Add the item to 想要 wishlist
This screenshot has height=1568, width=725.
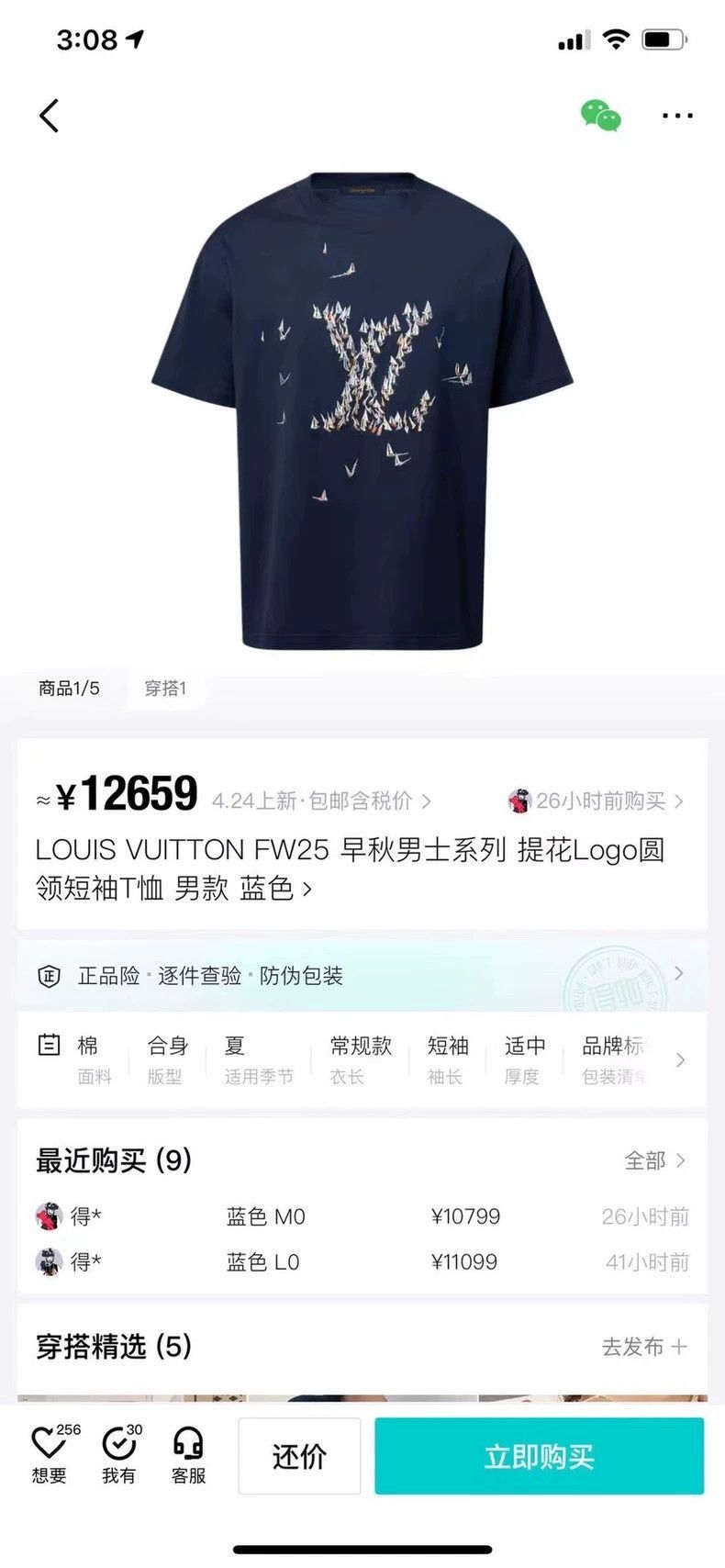click(x=50, y=1453)
